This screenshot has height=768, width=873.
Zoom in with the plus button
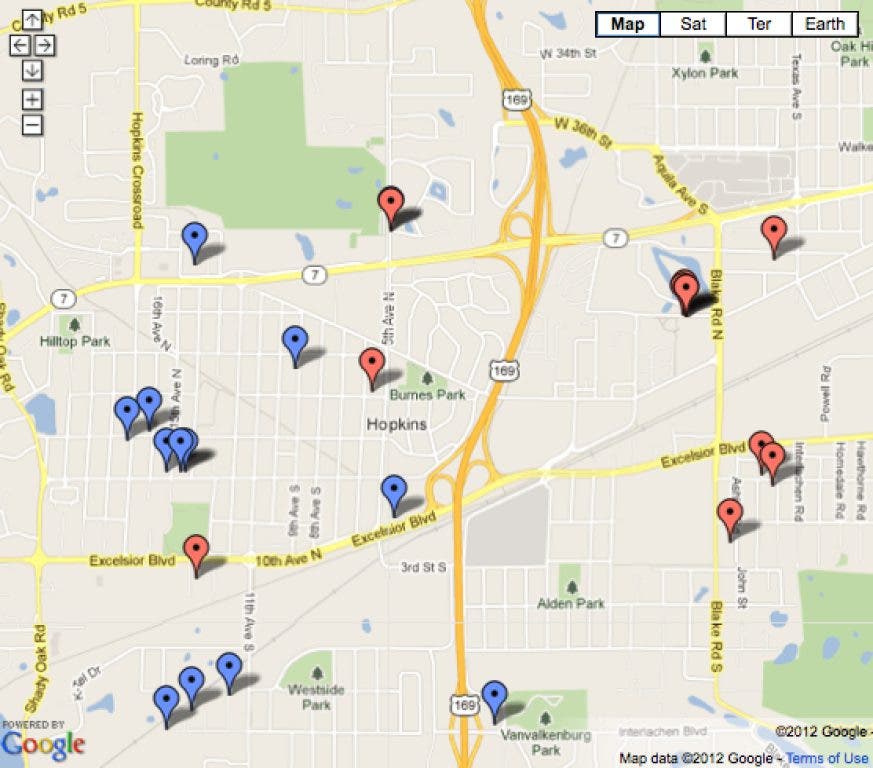(32, 99)
